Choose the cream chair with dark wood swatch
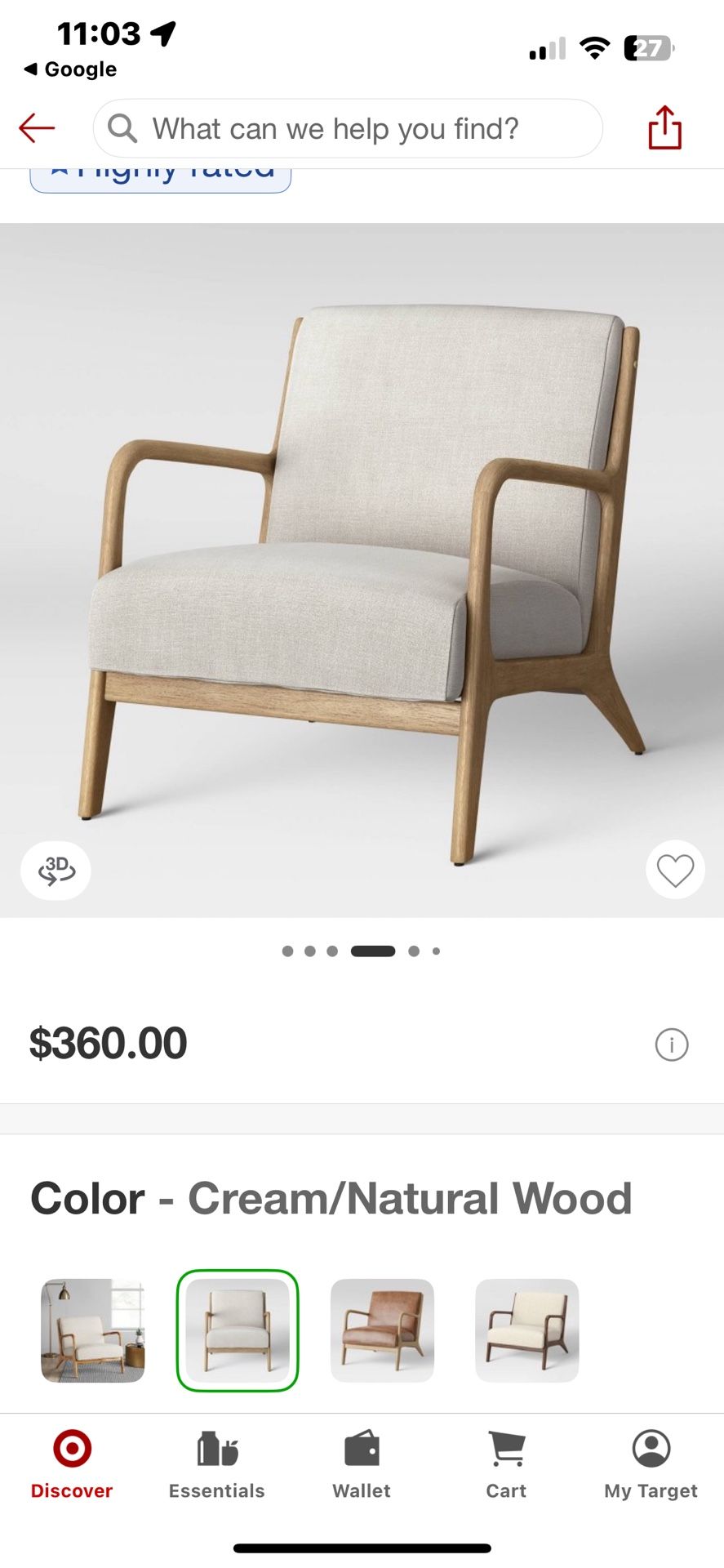This screenshot has height=1568, width=724. click(x=527, y=1330)
